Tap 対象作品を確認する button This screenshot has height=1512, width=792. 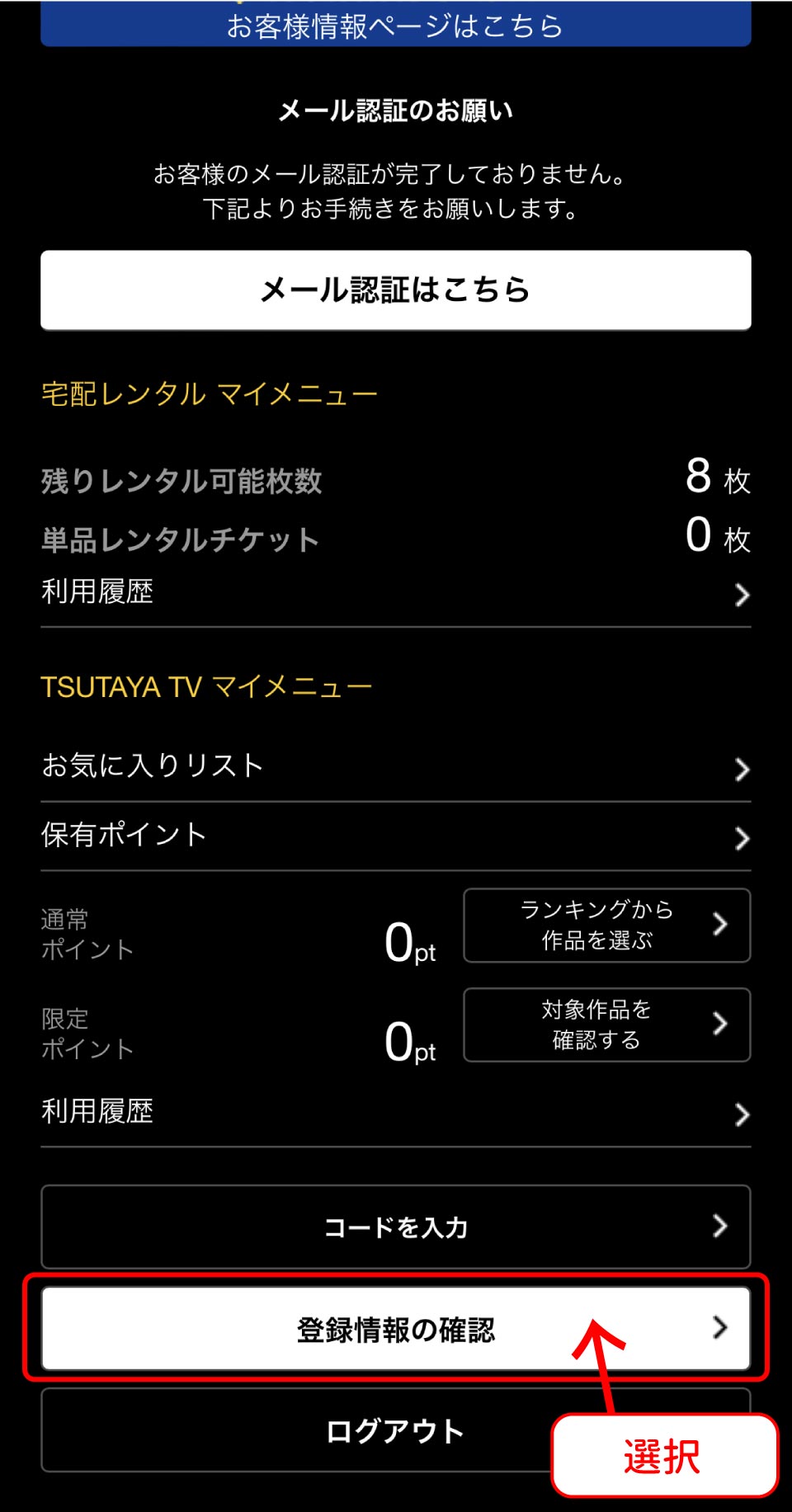click(606, 1024)
